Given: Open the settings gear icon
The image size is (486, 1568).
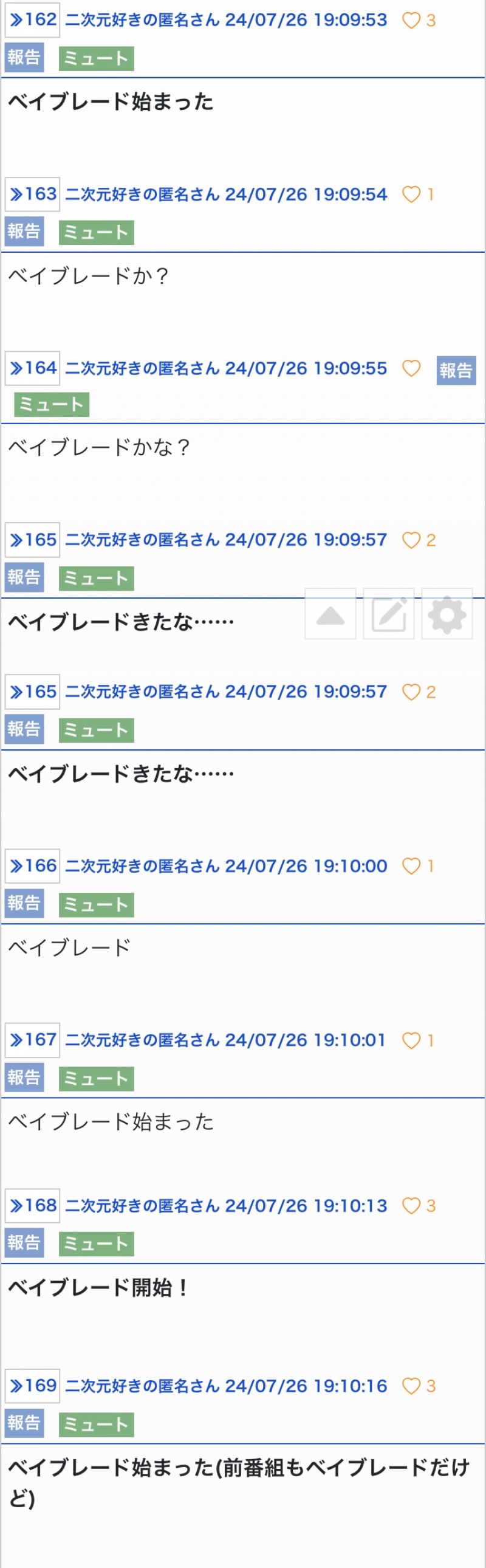Looking at the screenshot, I should pyautogui.click(x=447, y=614).
